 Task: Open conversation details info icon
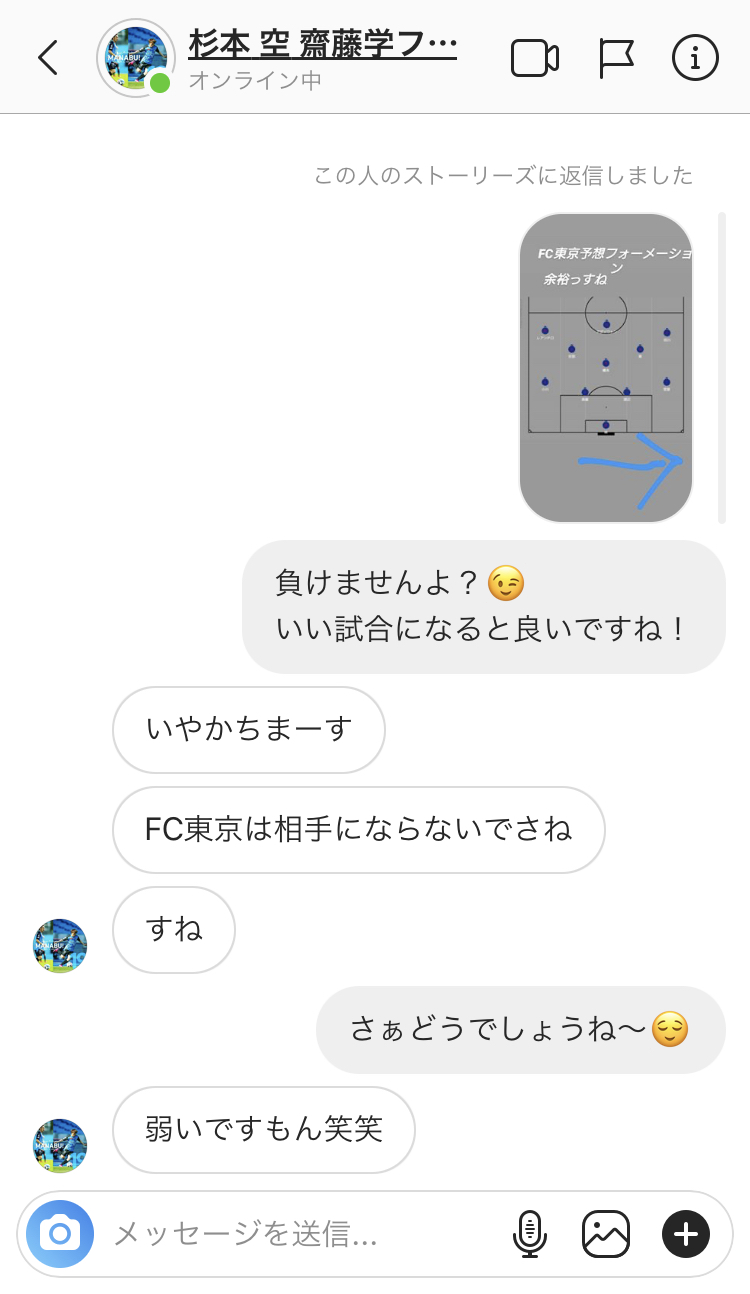pyautogui.click(x=695, y=58)
